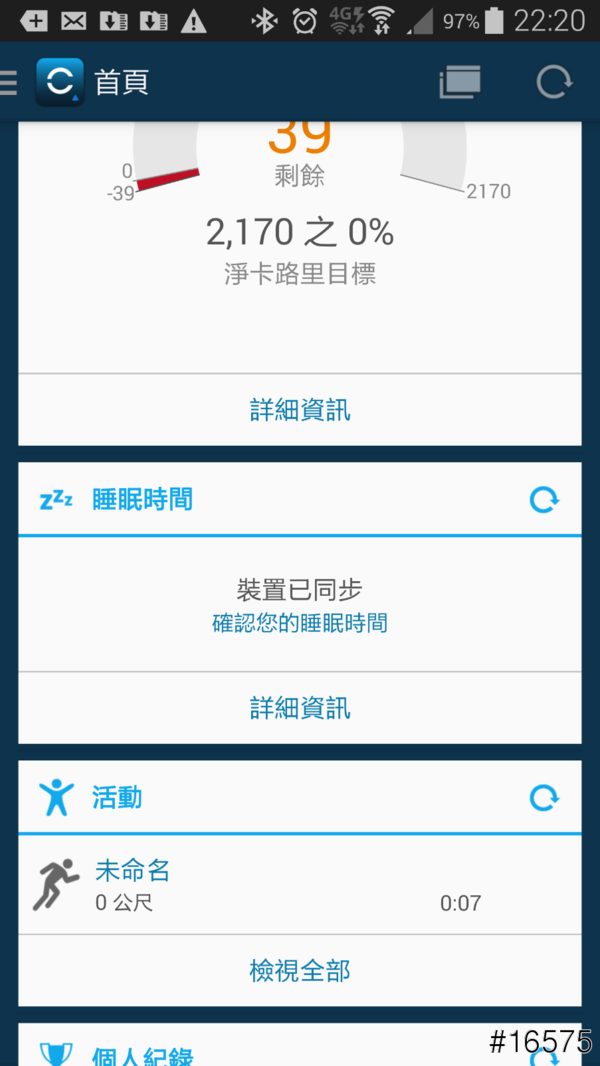Select 檢視全部 to view all activities
The height and width of the screenshot is (1066, 600).
pyautogui.click(x=300, y=971)
